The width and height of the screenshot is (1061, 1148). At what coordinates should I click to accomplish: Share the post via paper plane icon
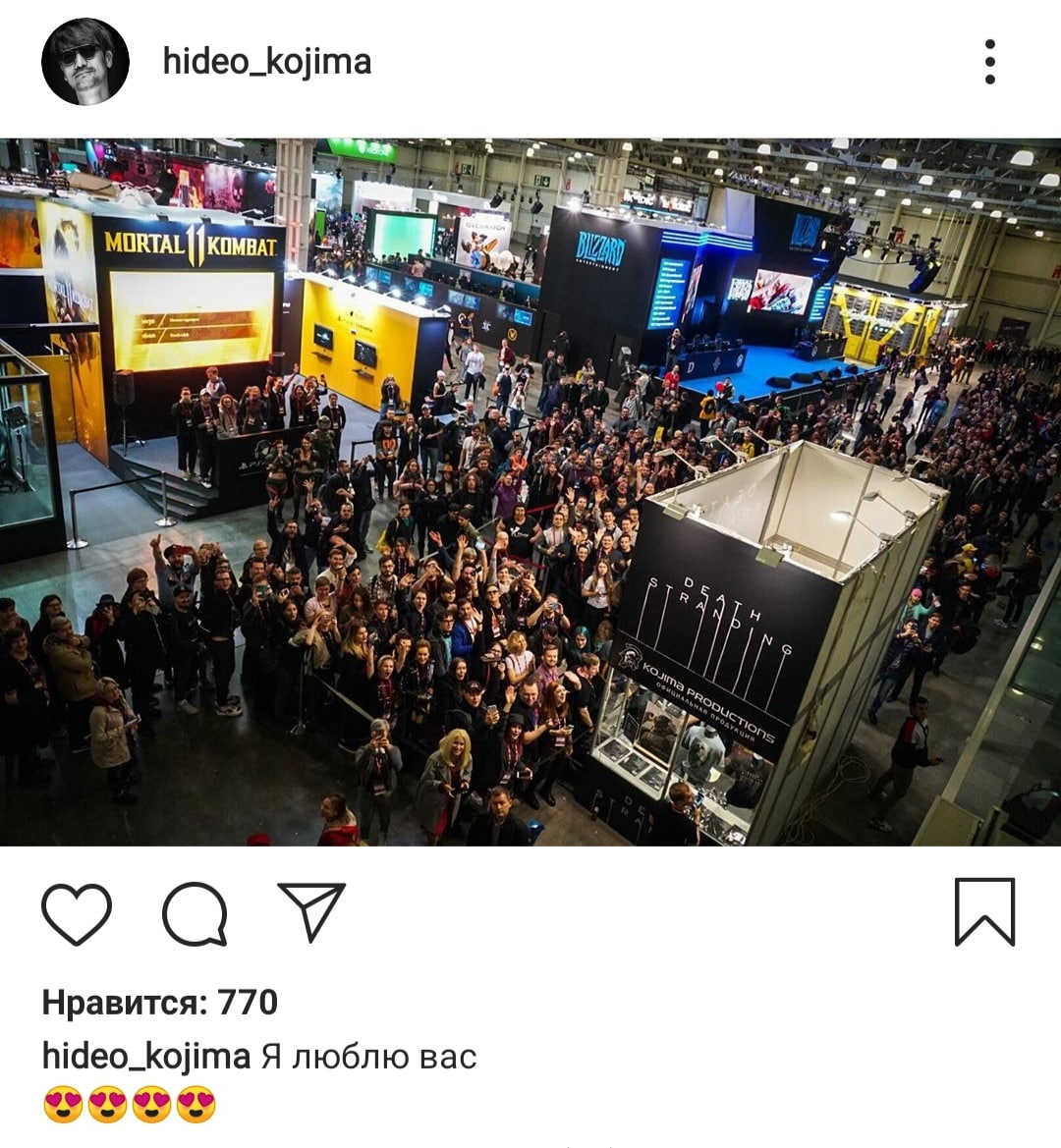click(311, 912)
